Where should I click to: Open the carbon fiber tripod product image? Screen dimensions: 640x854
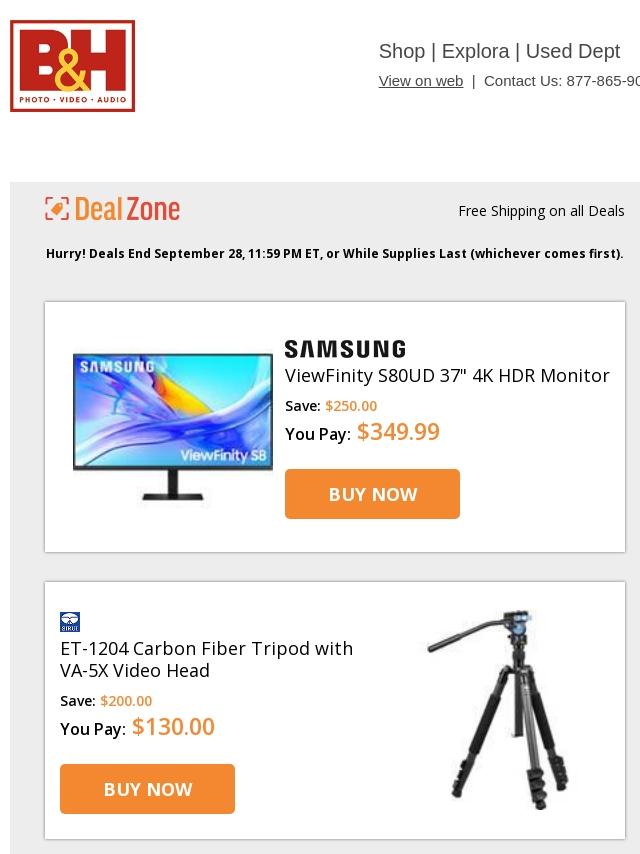point(497,708)
